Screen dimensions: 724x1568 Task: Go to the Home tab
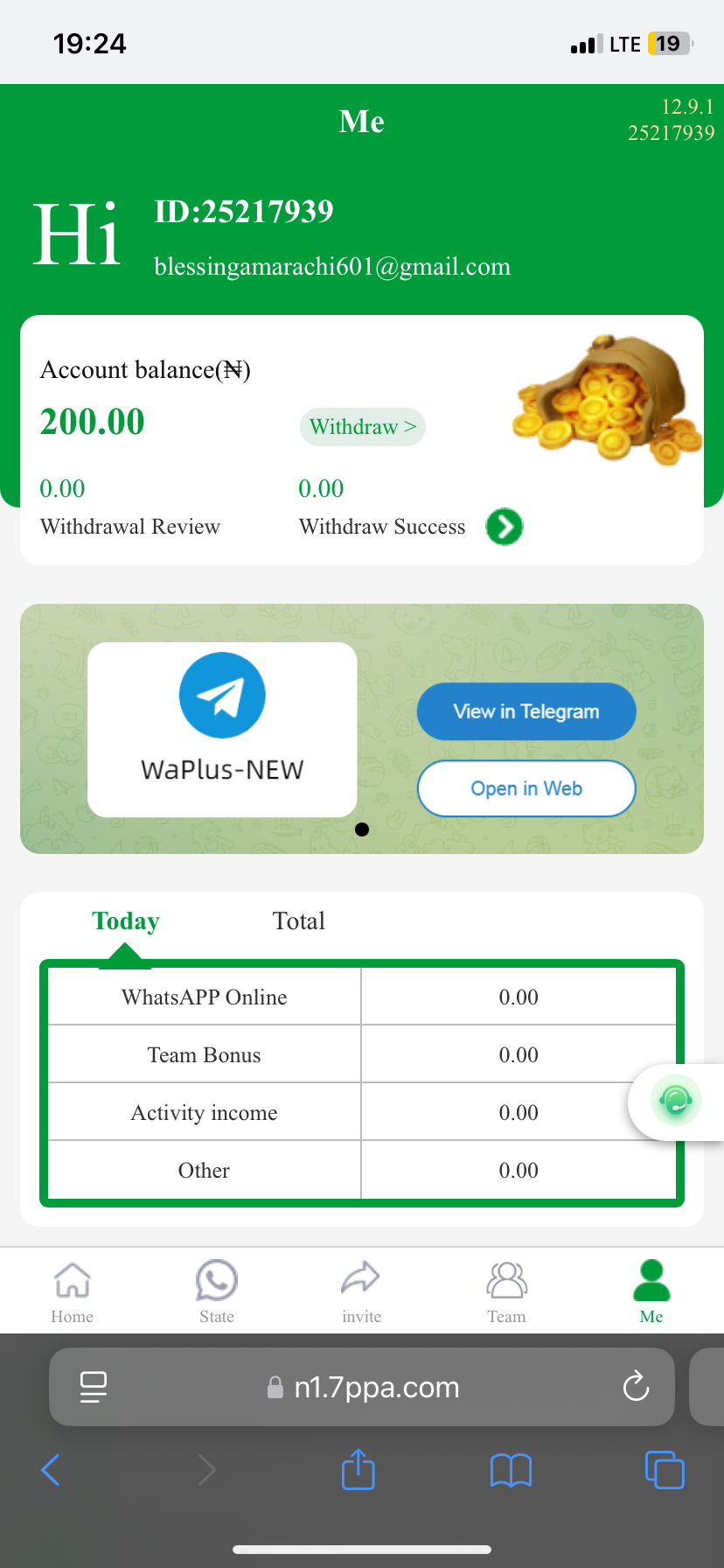[x=73, y=1291]
